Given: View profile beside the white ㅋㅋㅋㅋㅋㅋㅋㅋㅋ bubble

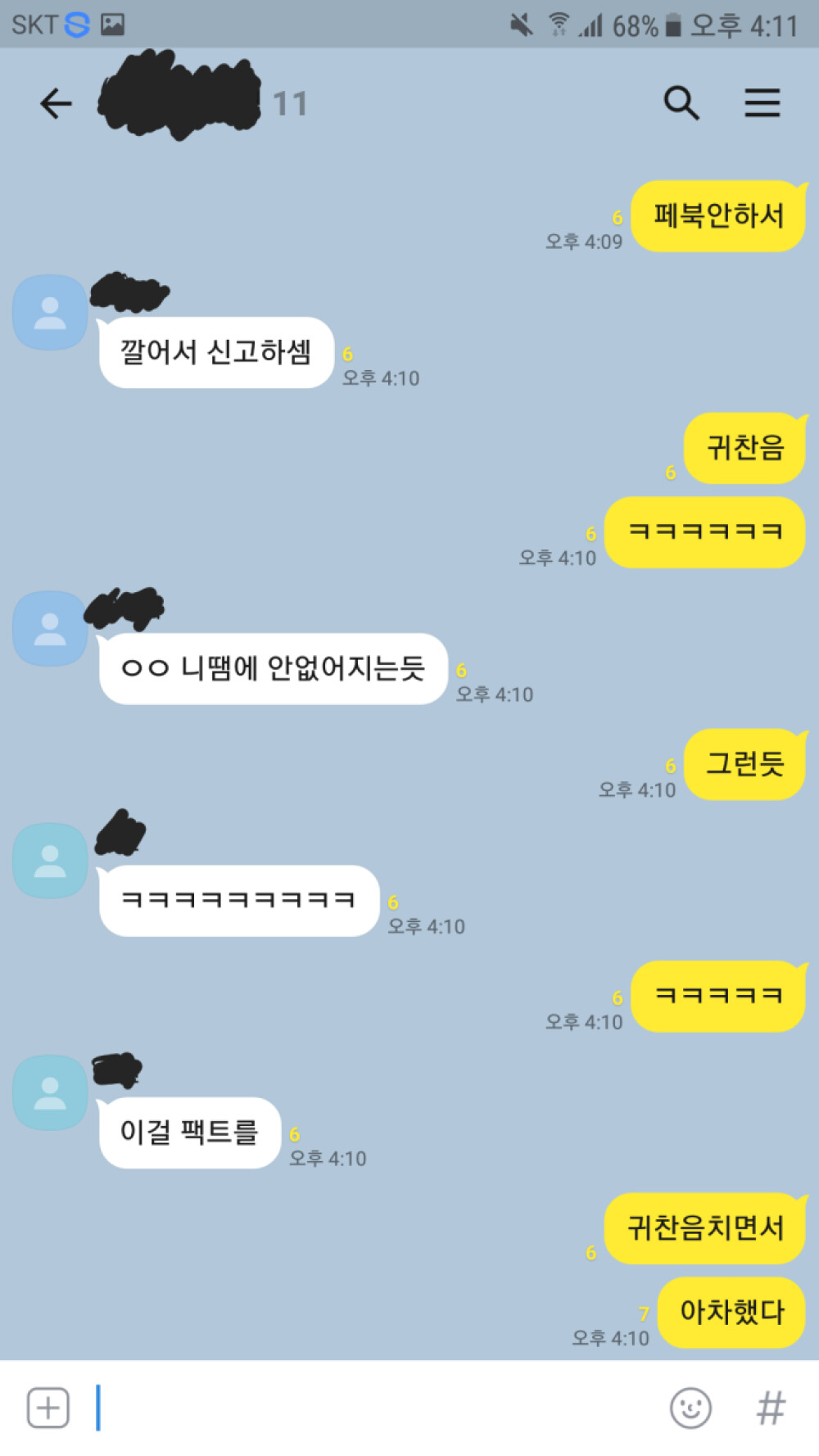Looking at the screenshot, I should click(50, 861).
